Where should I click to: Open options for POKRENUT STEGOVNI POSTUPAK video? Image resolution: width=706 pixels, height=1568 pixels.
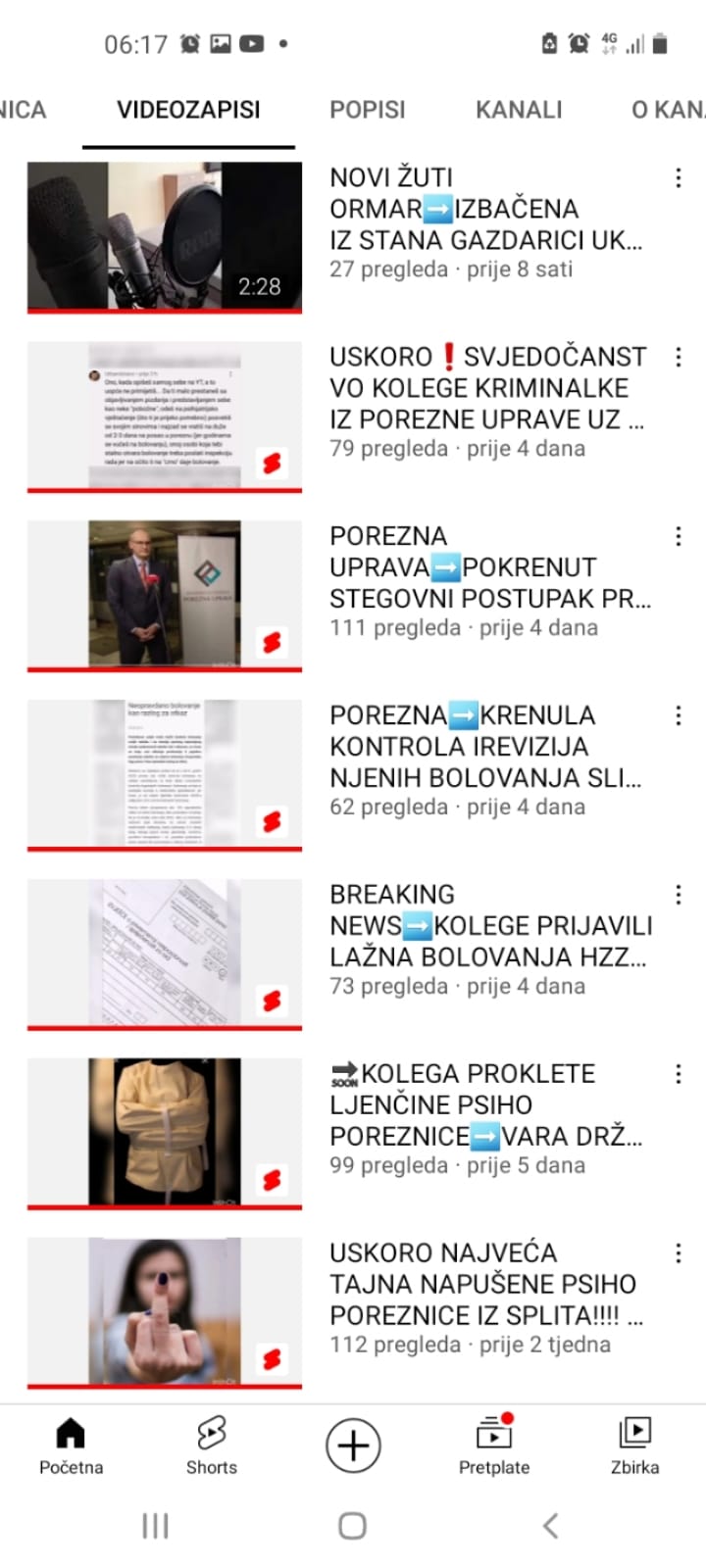[x=678, y=537]
